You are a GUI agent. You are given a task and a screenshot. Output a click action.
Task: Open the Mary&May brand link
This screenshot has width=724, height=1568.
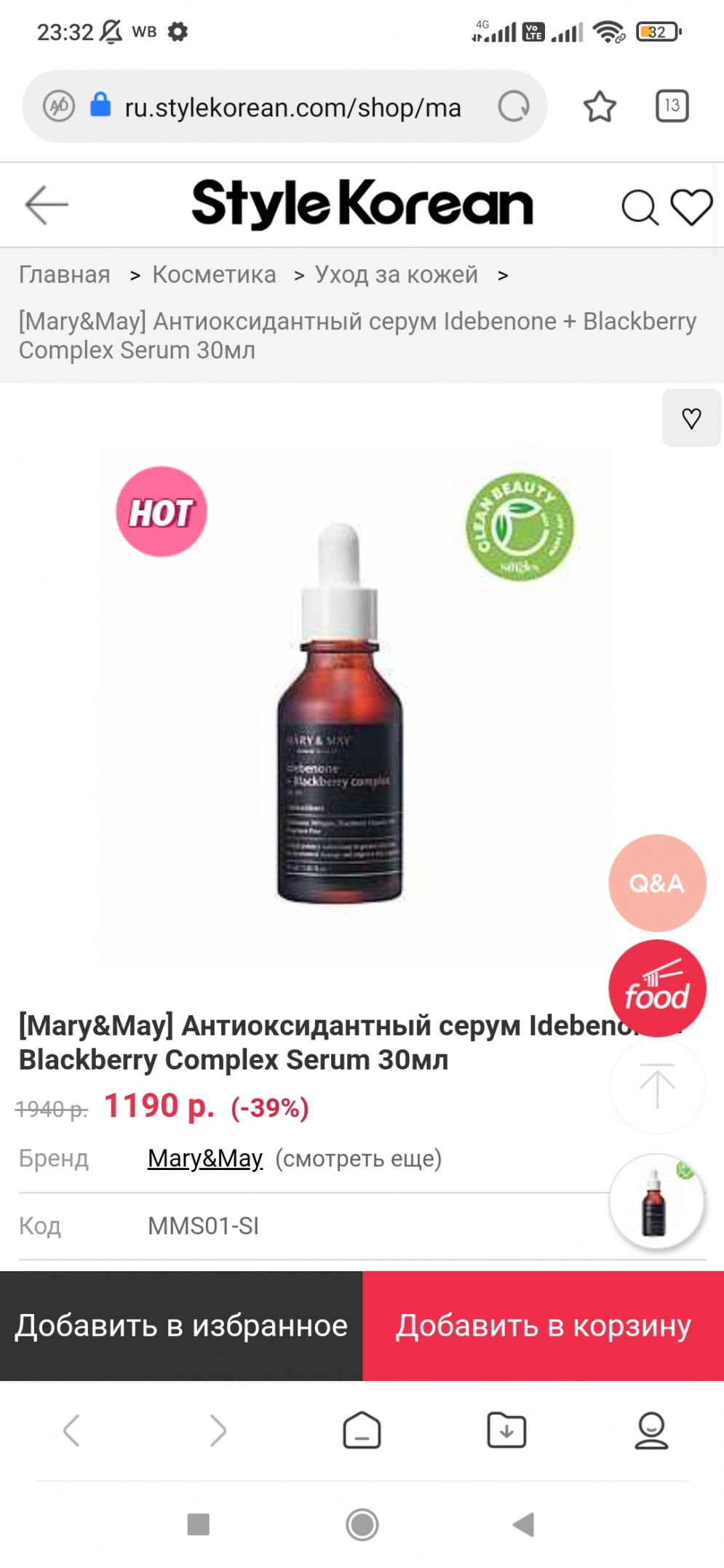(204, 1158)
